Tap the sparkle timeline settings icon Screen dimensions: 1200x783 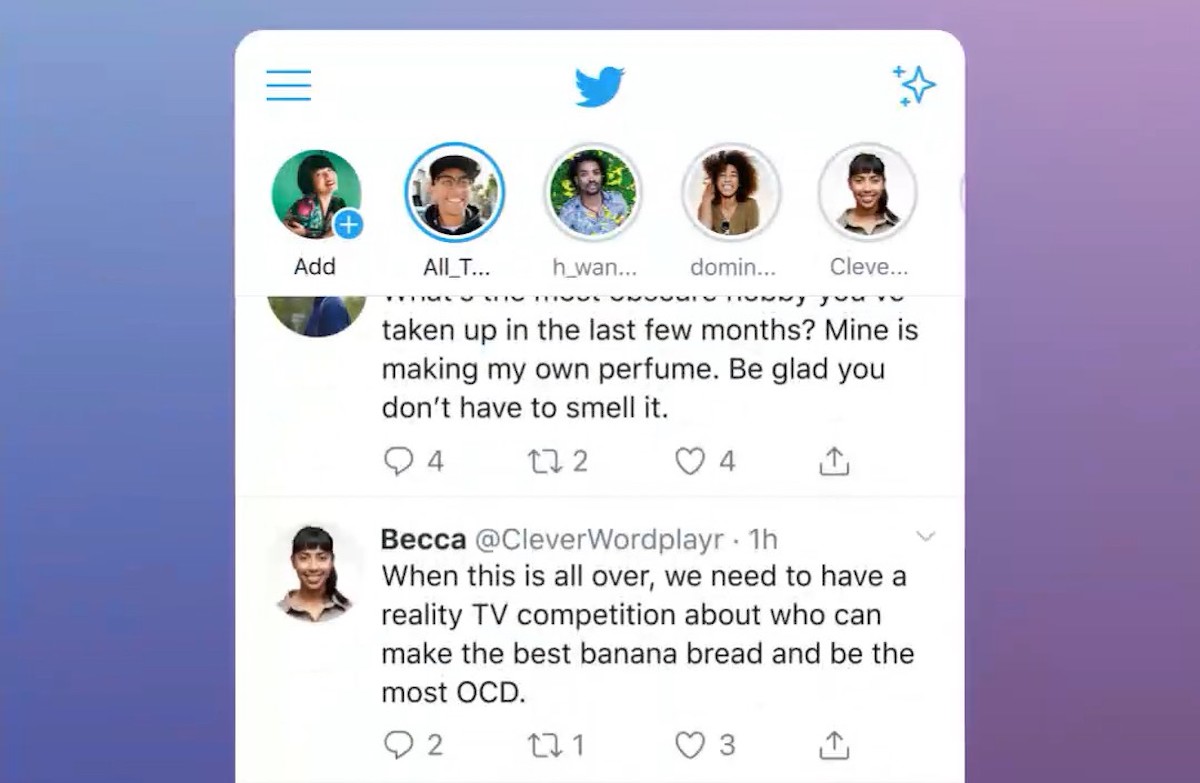(x=914, y=85)
